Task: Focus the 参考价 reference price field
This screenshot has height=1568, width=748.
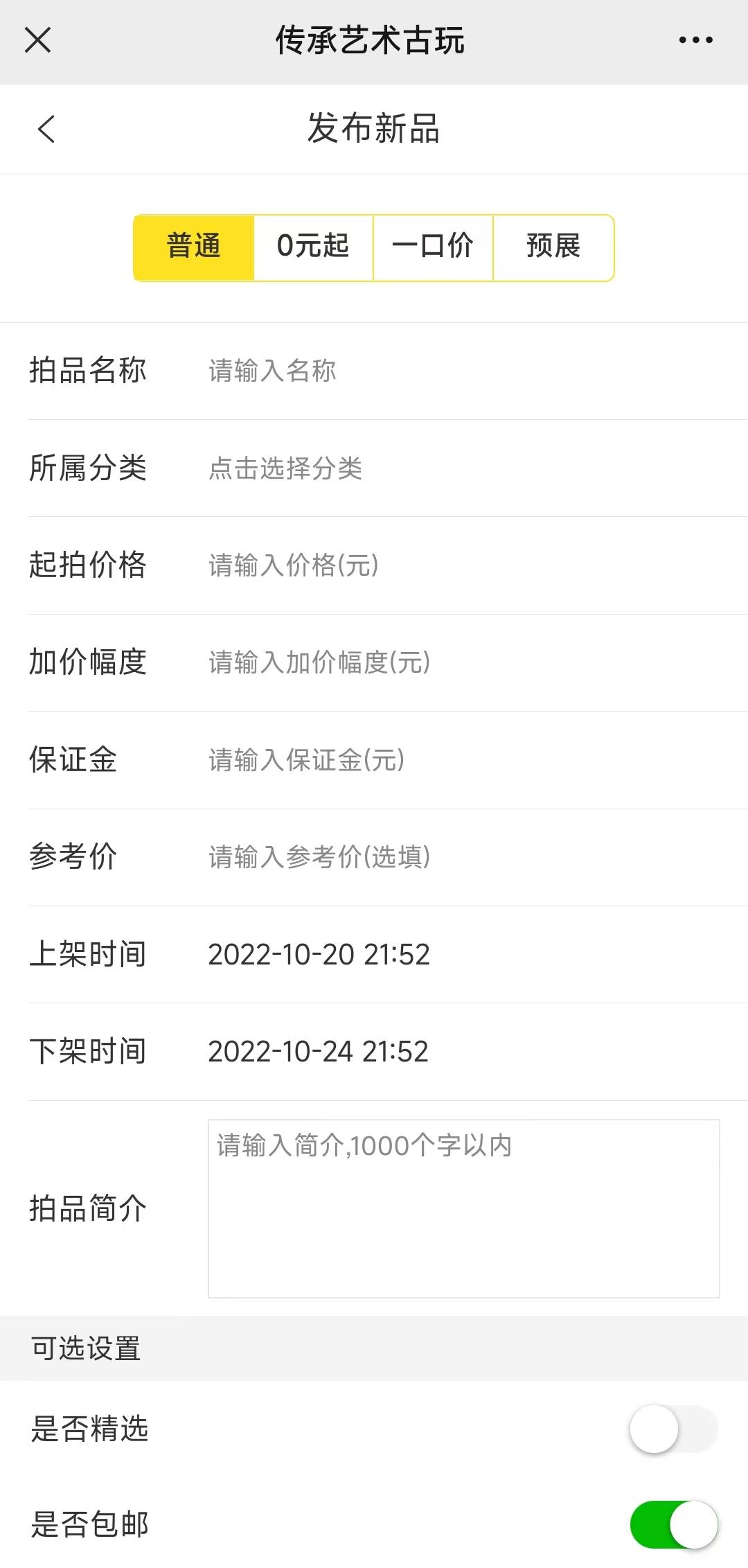Action: (x=457, y=857)
